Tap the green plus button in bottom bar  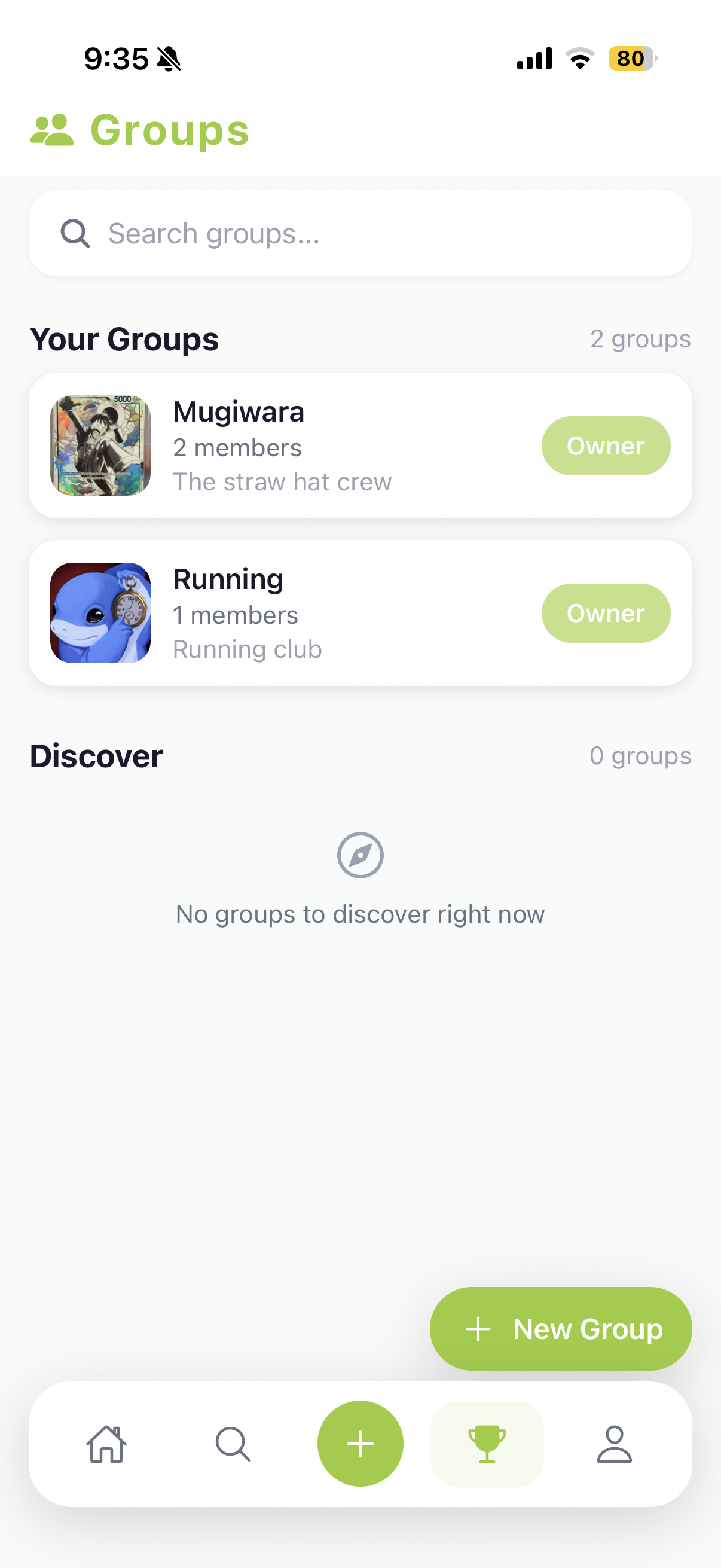[x=360, y=1443]
